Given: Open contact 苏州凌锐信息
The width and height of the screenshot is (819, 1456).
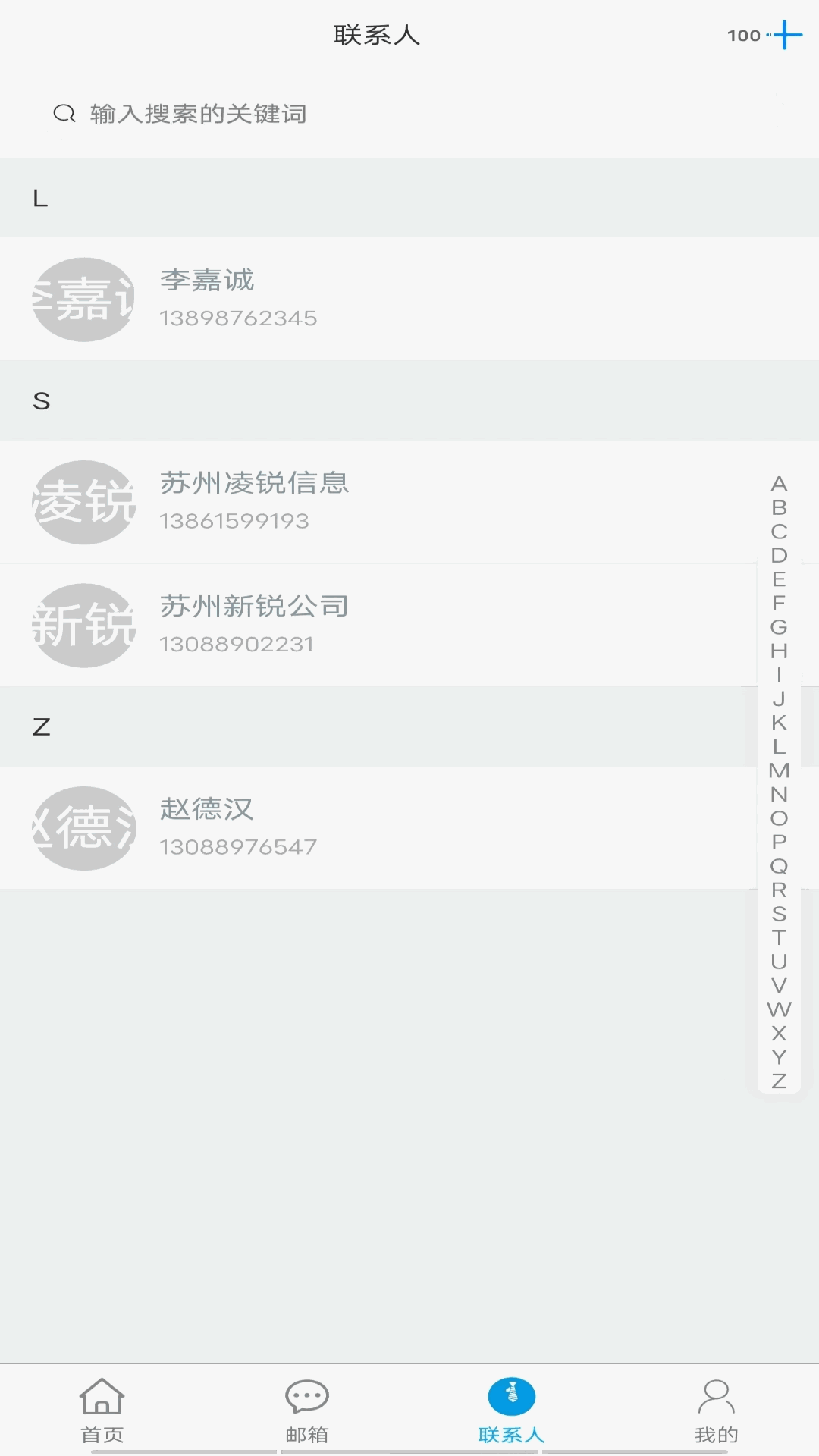Looking at the screenshot, I should click(379, 502).
